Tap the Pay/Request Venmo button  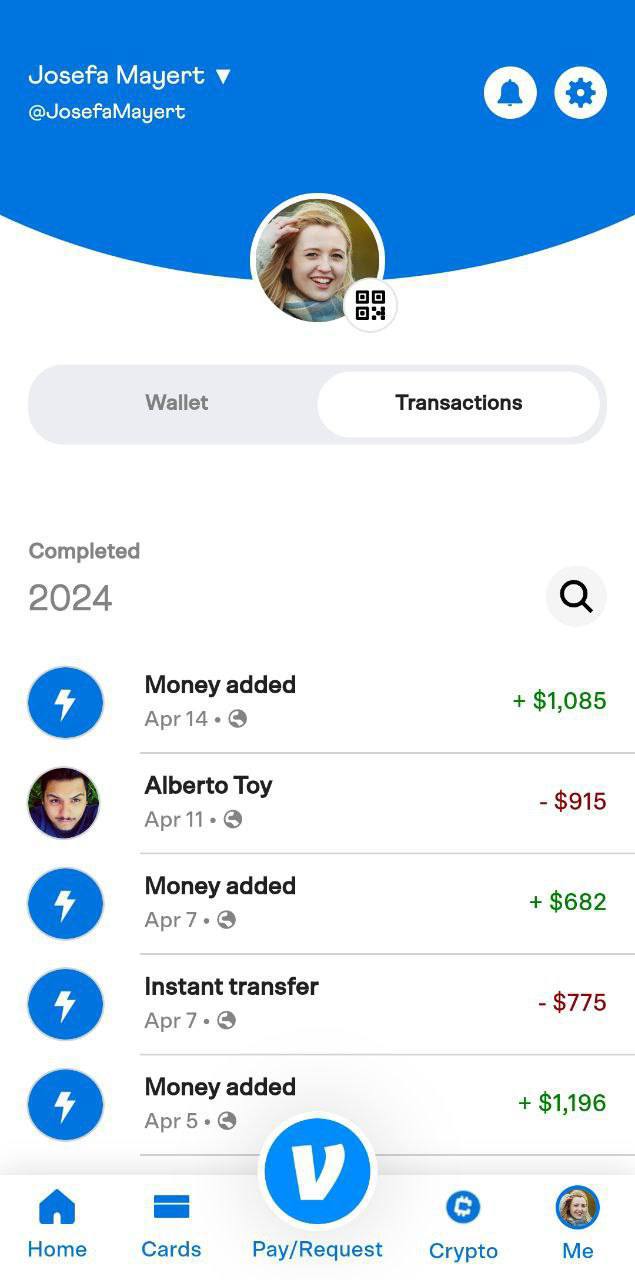pos(317,1172)
